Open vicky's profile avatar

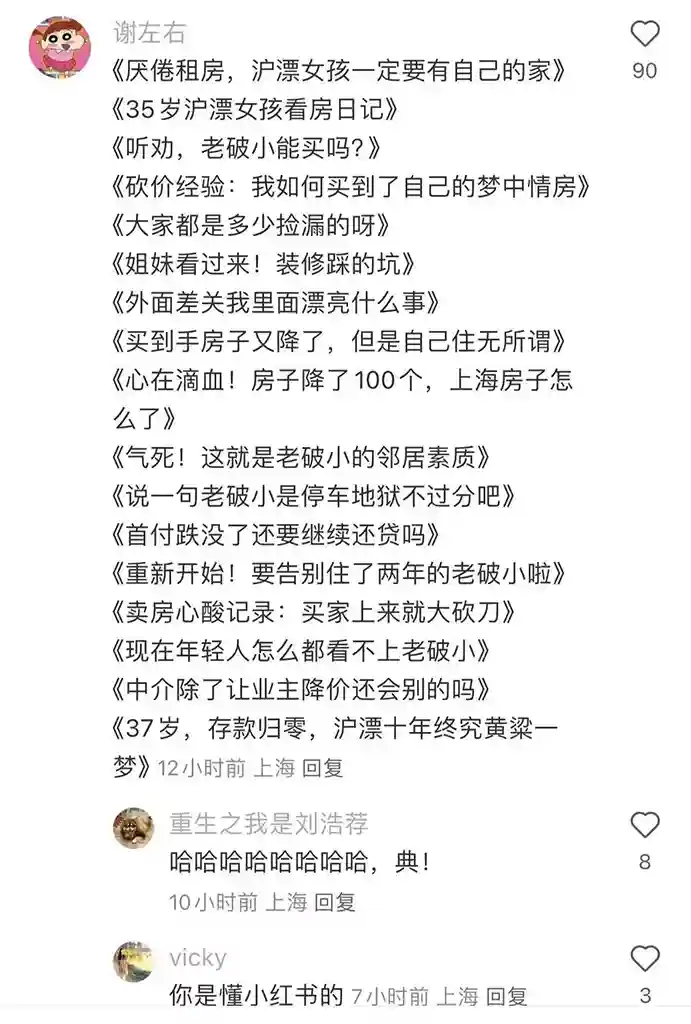[133, 961]
